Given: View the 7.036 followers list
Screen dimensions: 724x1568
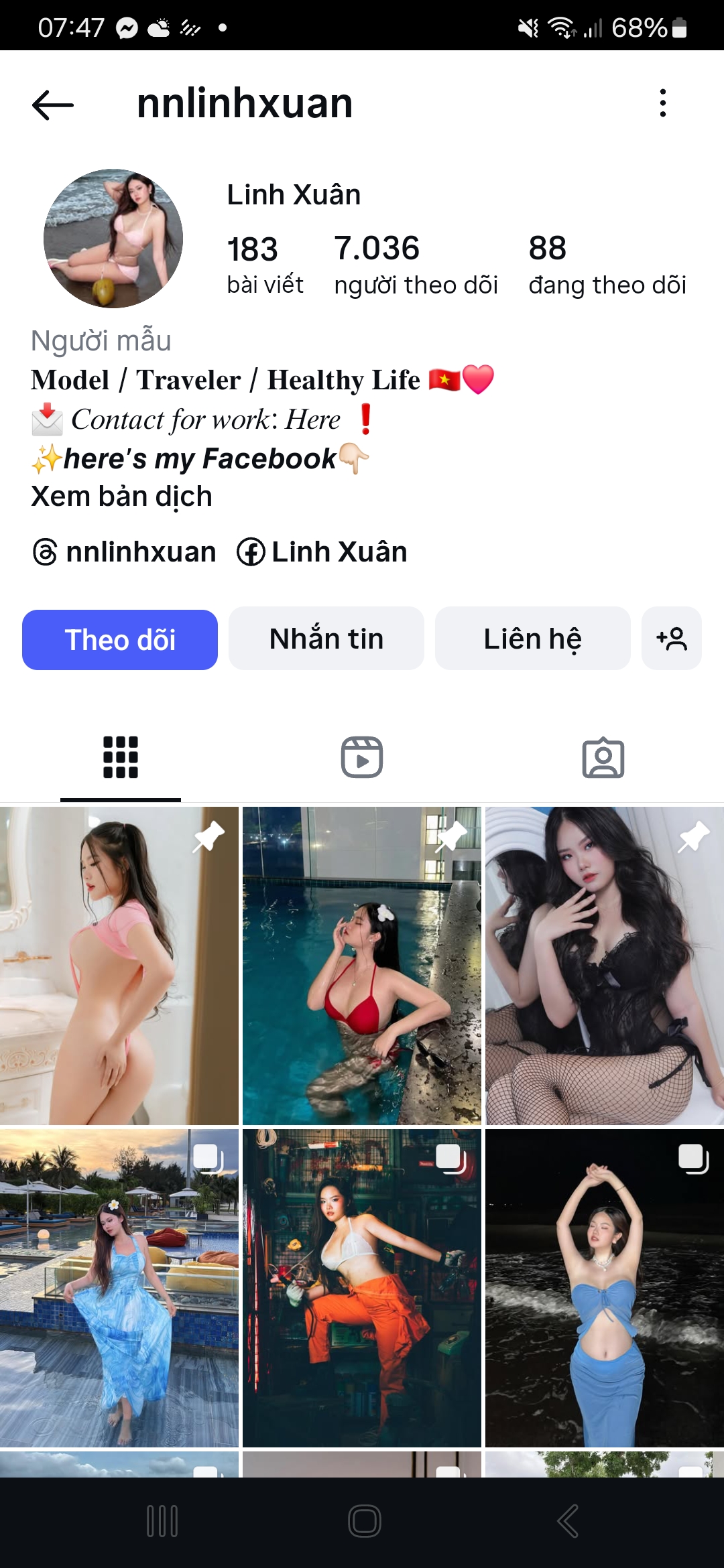Looking at the screenshot, I should tap(416, 265).
